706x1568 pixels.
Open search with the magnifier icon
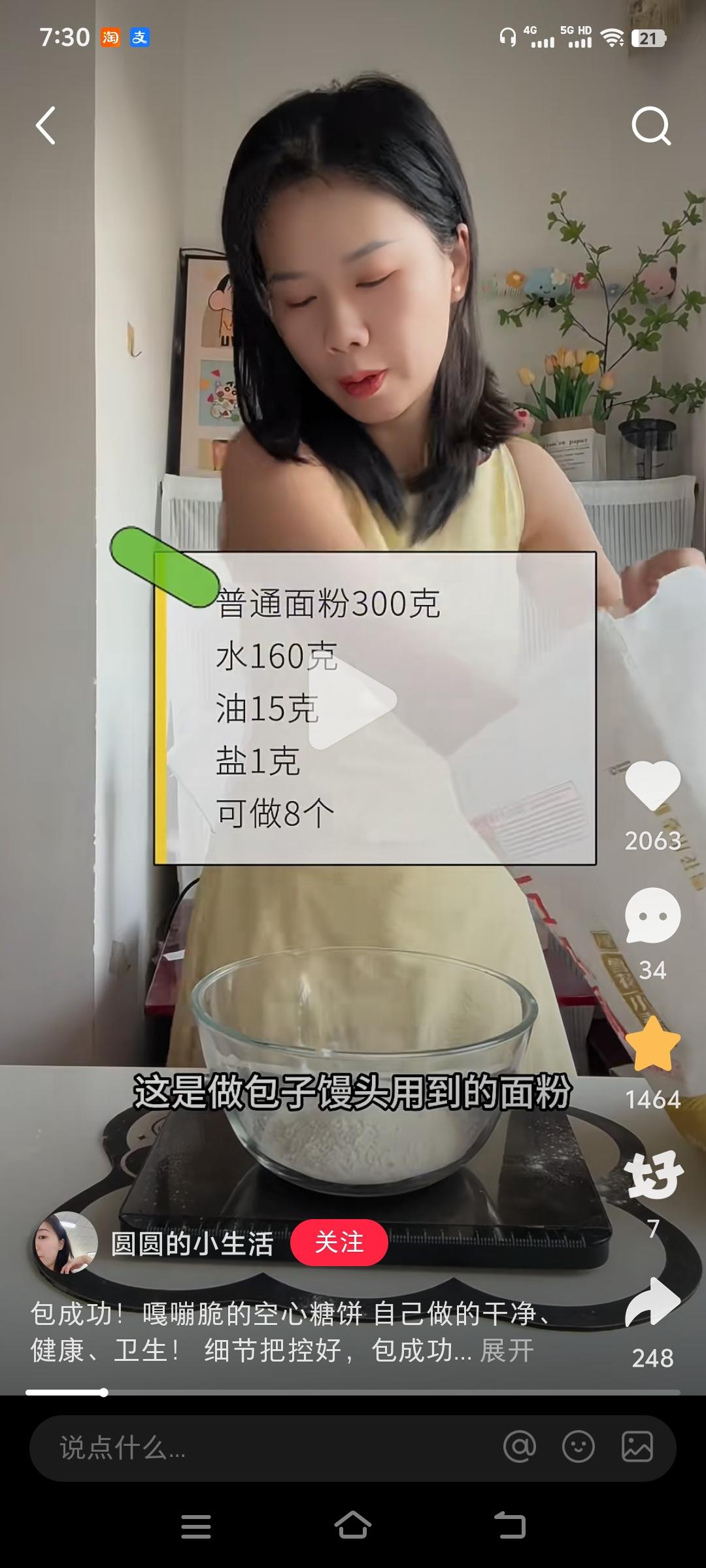tap(651, 125)
